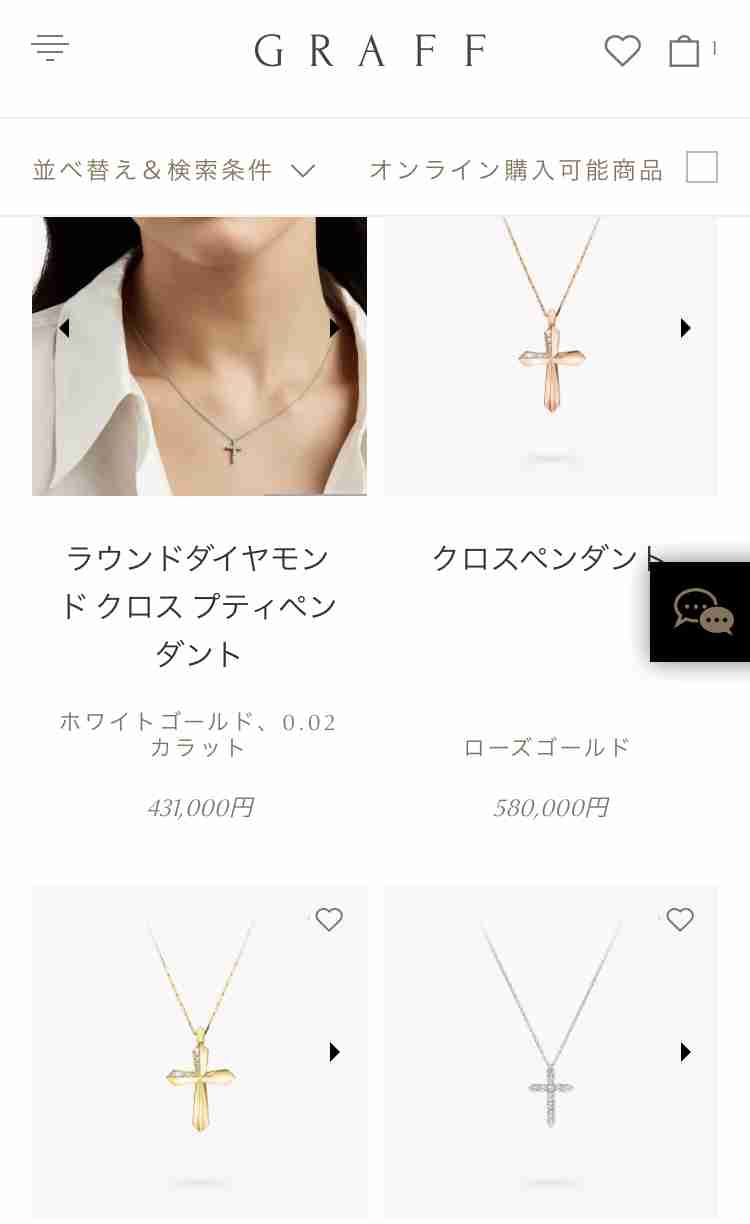The image size is (750, 1224).
Task: Show next image of ラウンドダイヤモンド クロス pendant
Action: pyautogui.click(x=335, y=328)
